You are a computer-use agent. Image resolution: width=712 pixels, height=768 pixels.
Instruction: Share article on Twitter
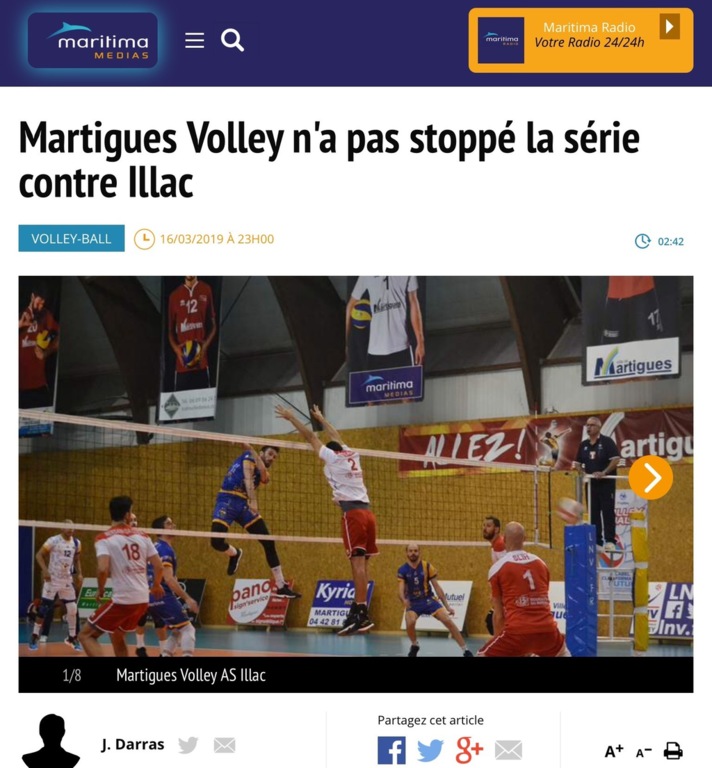click(x=430, y=750)
